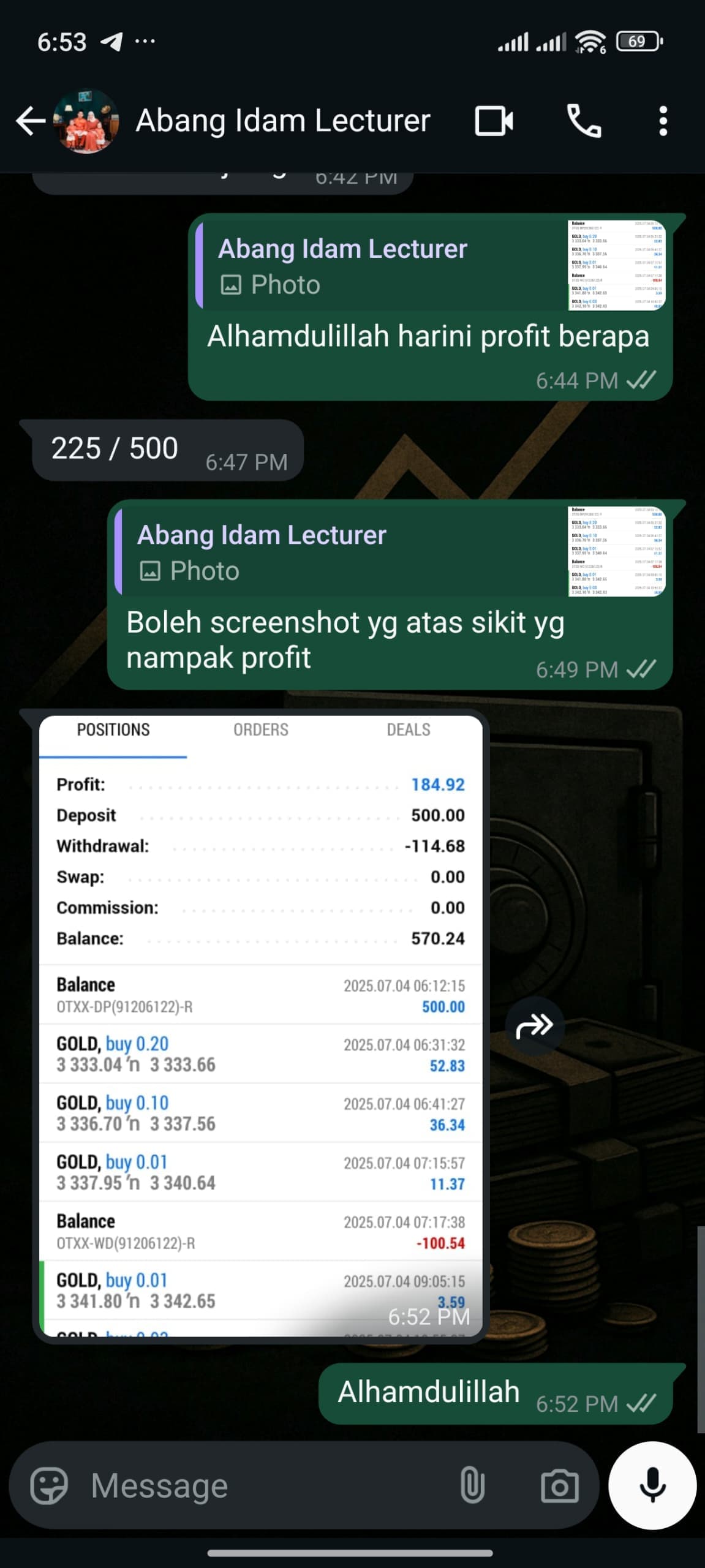Start a video call with Abang Idam Lecturer
Viewport: 705px width, 1568px height.
494,121
